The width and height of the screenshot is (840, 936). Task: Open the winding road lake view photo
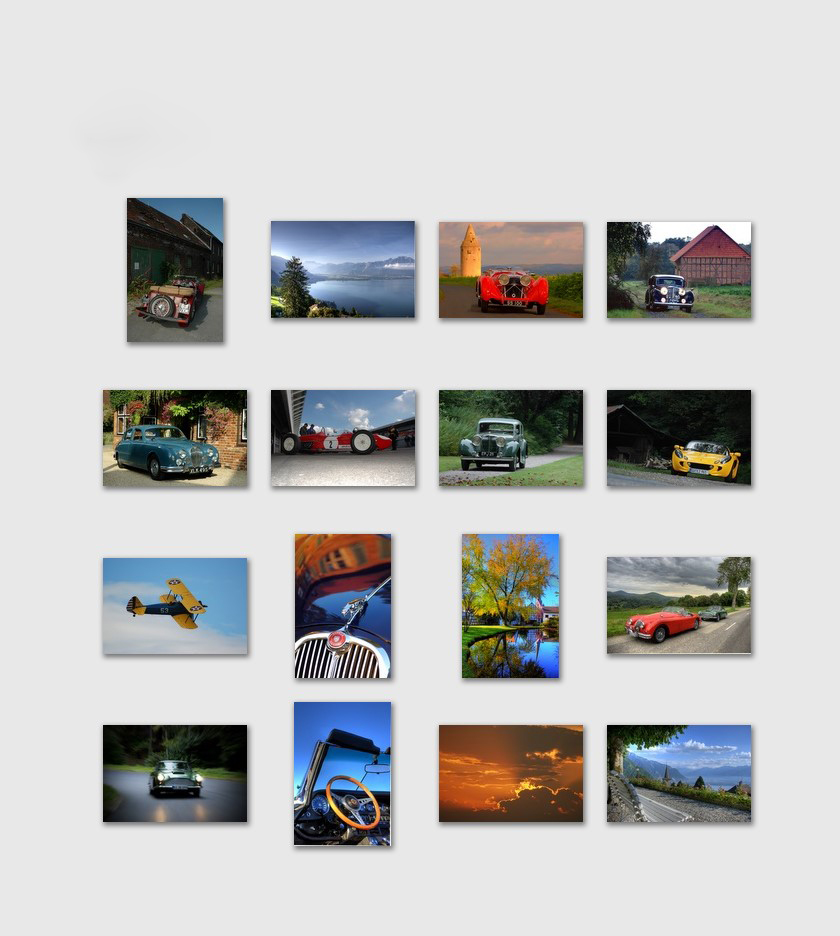coord(679,774)
